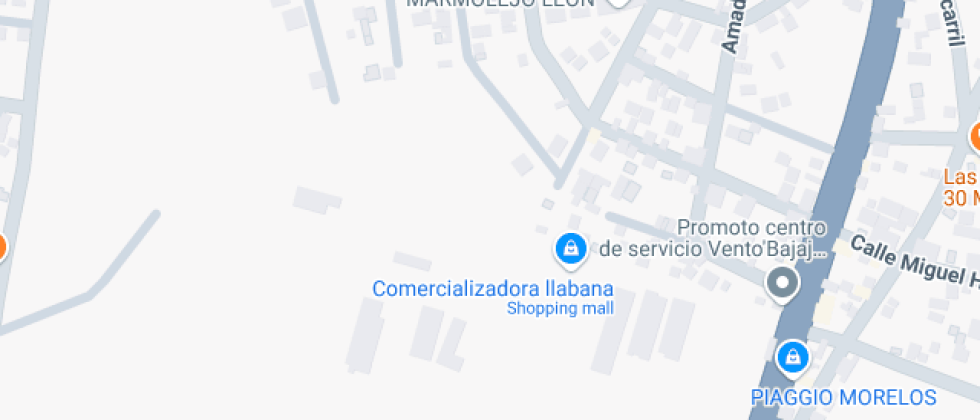Open the Comercializadora llabana shopping pin
The width and height of the screenshot is (980, 420).
[x=570, y=248]
